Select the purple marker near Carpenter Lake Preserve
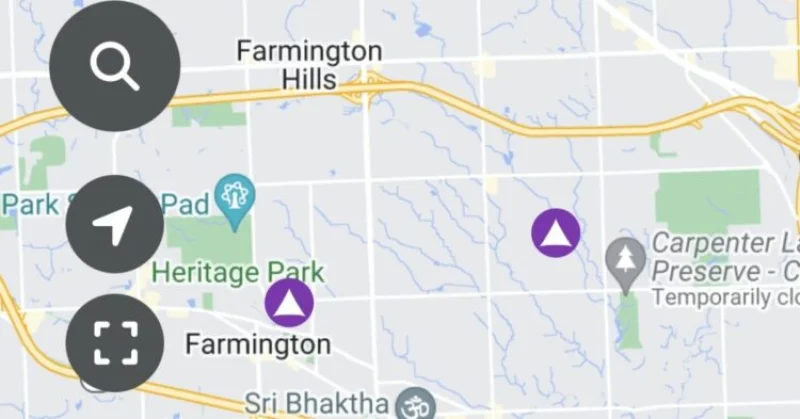 (x=556, y=233)
